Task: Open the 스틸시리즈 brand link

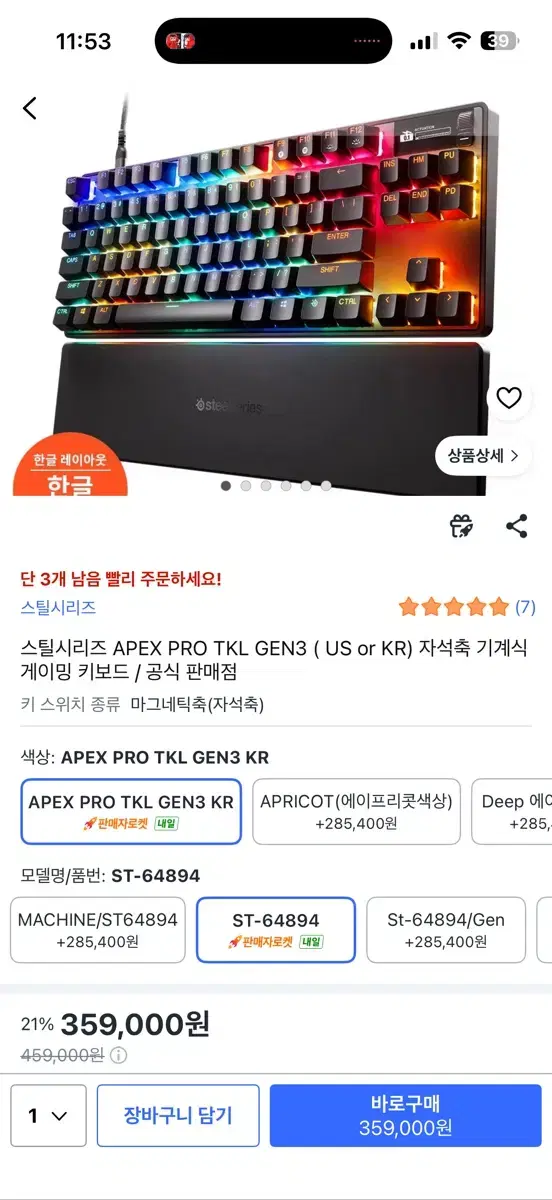Action: click(58, 607)
